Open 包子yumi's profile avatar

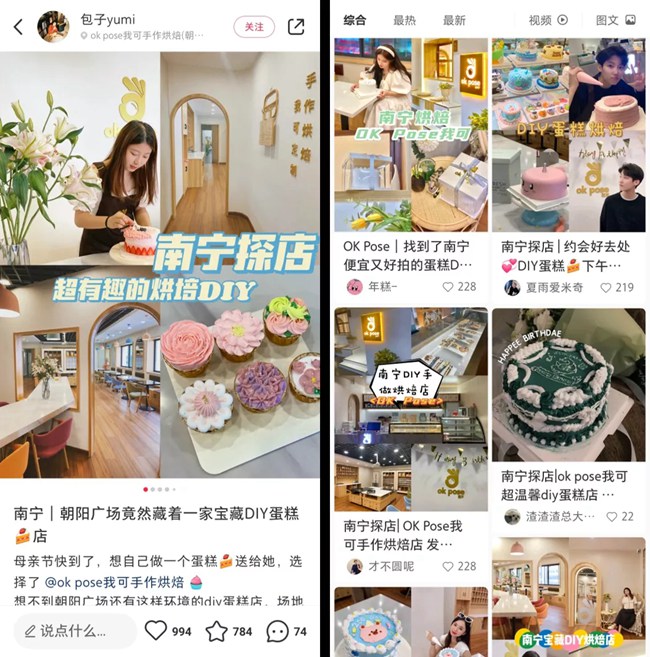pos(53,26)
